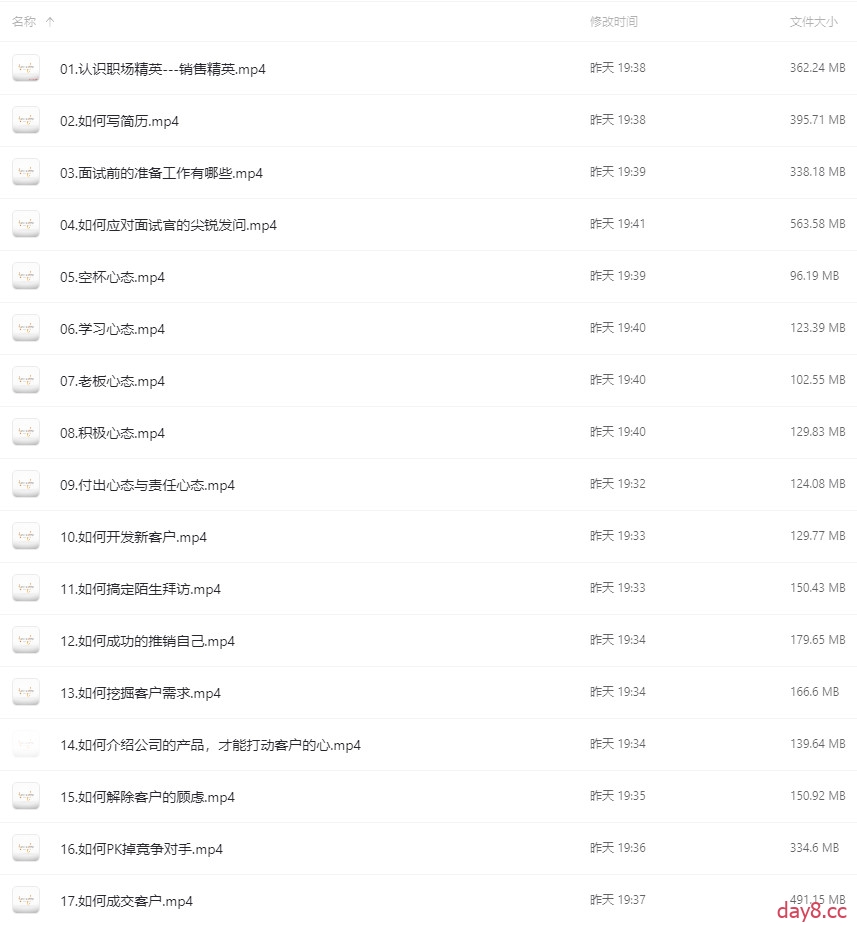The image size is (857, 926).
Task: Open 01.认识职场精英---销售精英.mp4
Action: click(162, 69)
